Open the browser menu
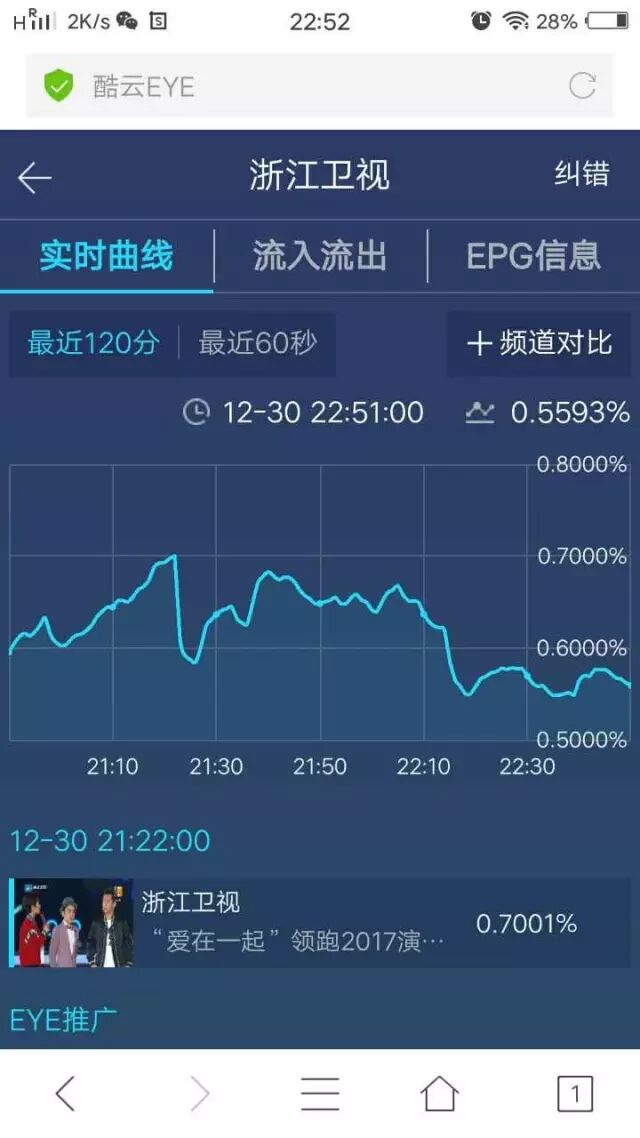 [x=320, y=1094]
